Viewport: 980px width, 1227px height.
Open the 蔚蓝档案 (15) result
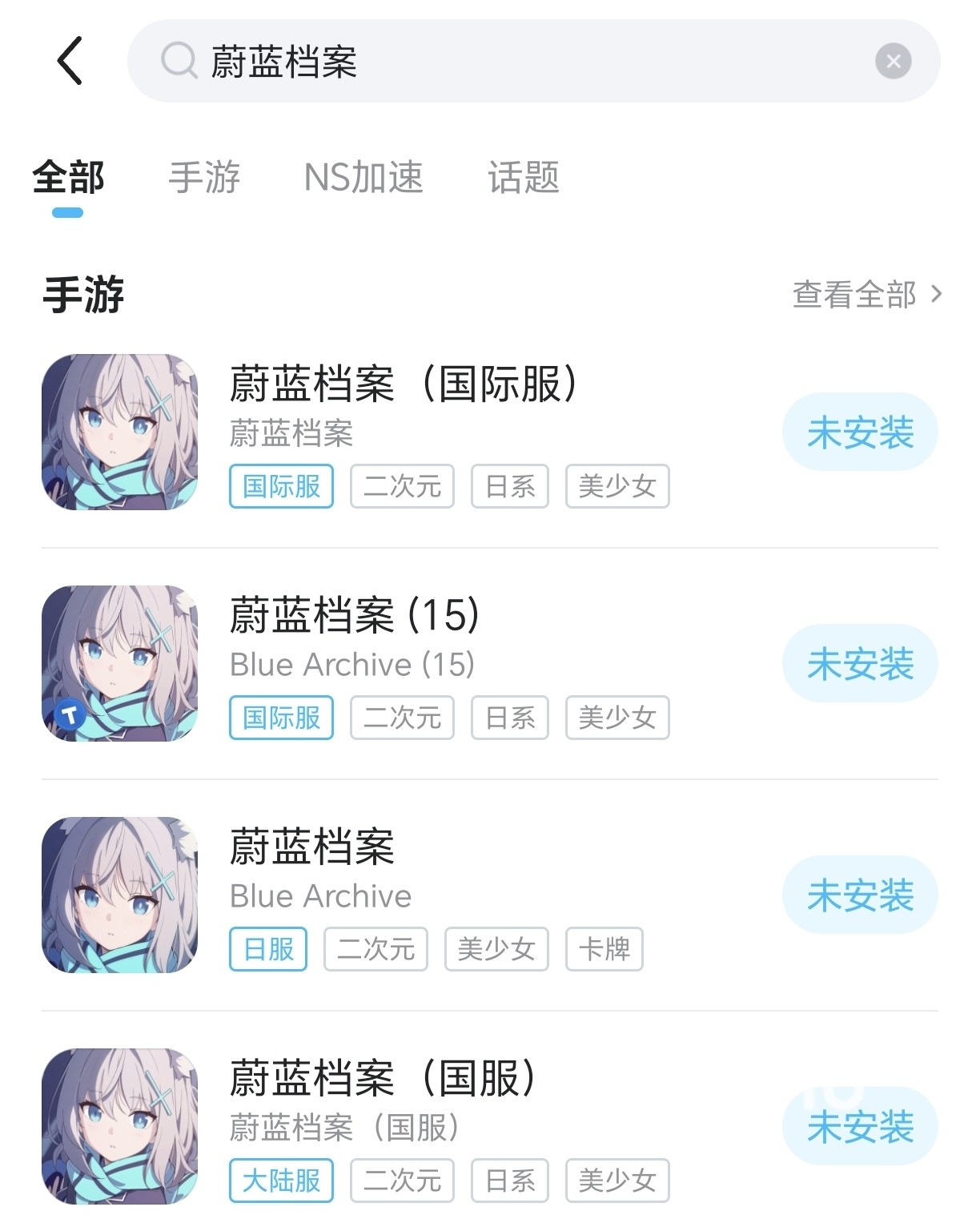tap(355, 615)
